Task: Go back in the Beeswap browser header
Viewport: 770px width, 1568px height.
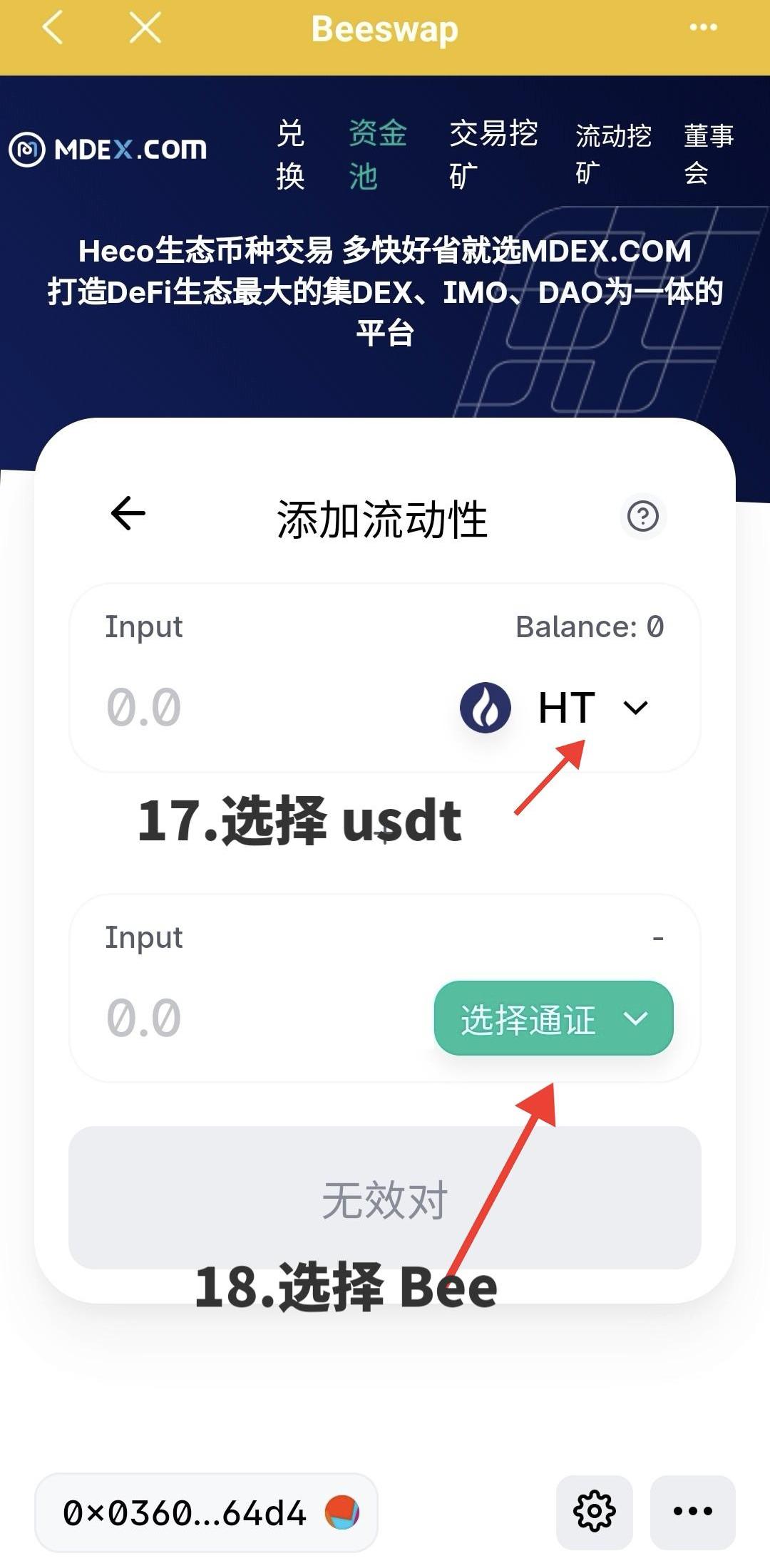Action: click(53, 29)
